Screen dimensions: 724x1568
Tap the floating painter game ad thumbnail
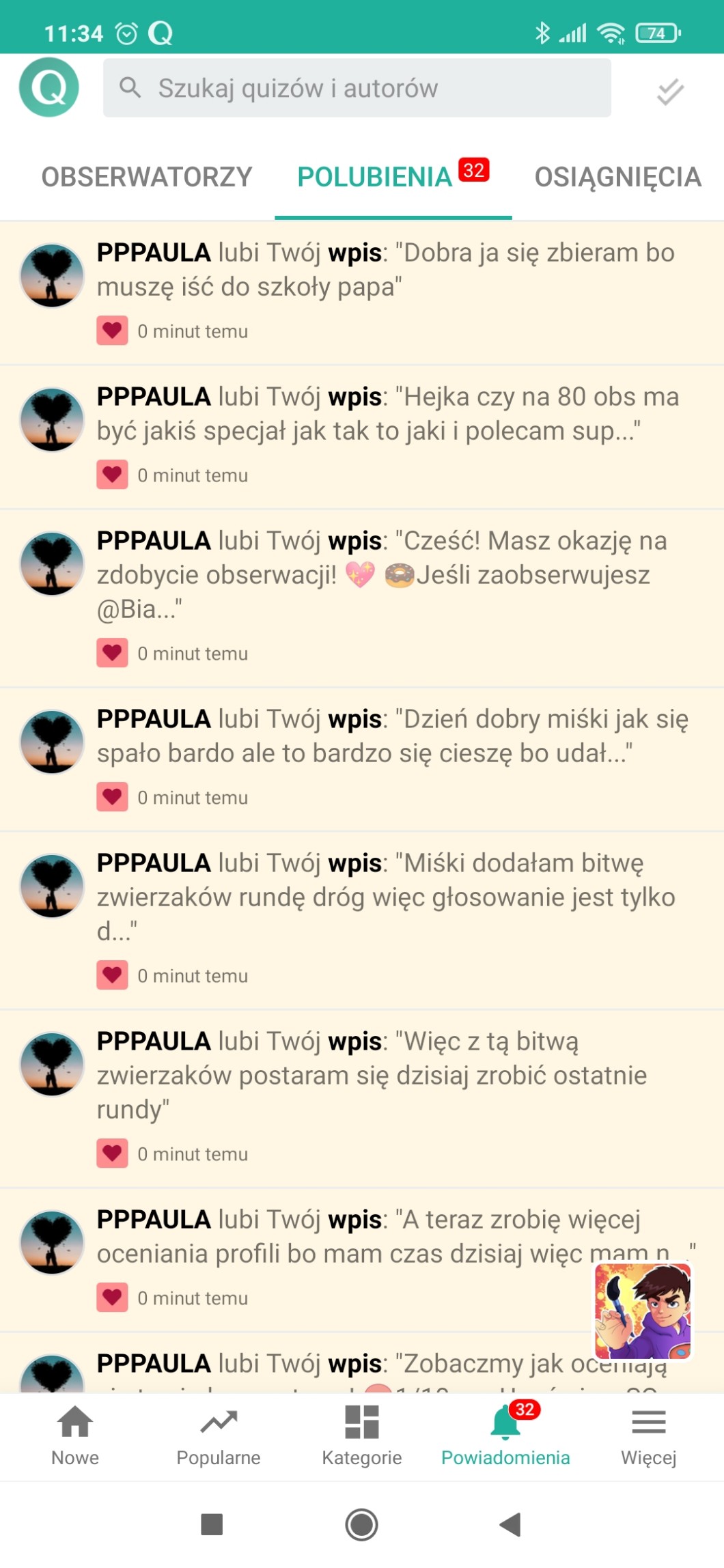643,1311
